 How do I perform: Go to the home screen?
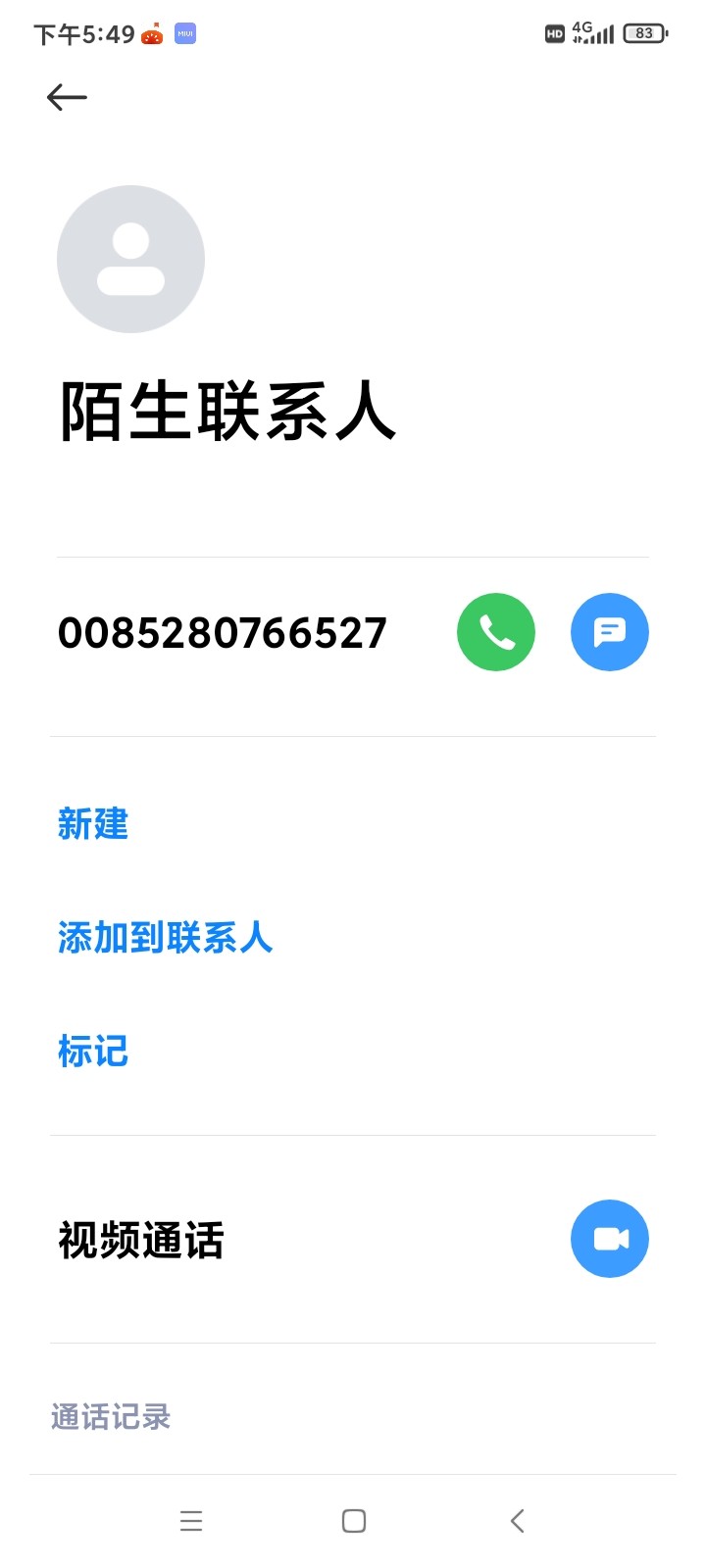click(x=354, y=1521)
